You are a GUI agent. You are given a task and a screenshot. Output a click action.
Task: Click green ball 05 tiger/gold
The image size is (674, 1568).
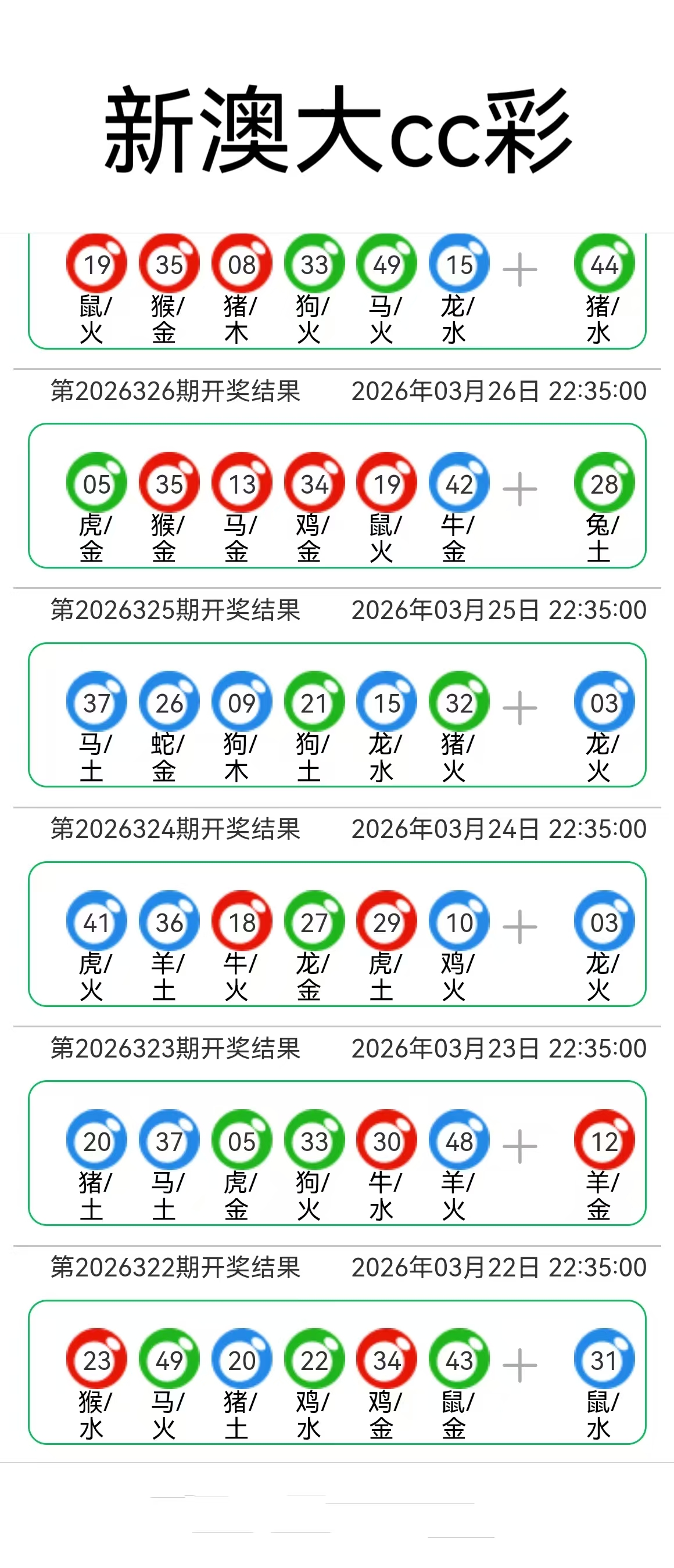click(98, 483)
